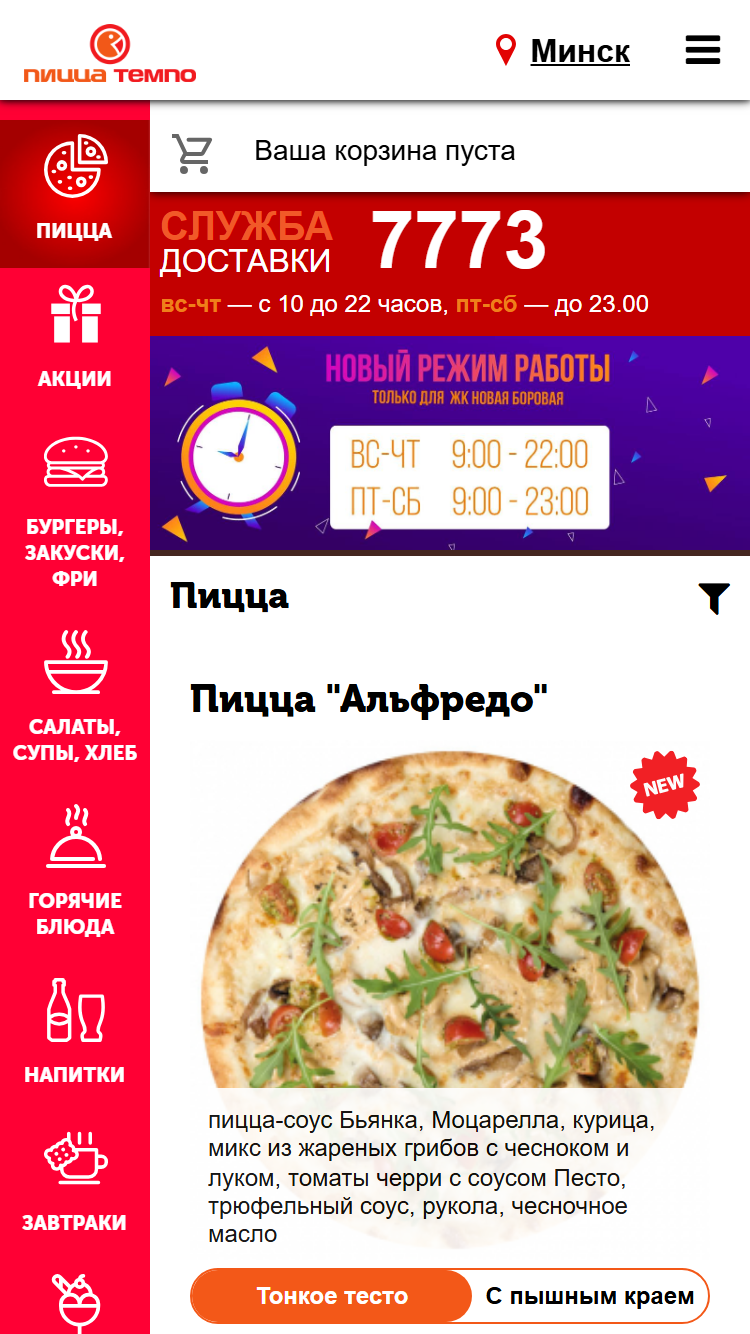This screenshot has height=1334, width=750.
Task: Choose Тонкое тесто for Альфредо pizza
Action: point(332,1296)
